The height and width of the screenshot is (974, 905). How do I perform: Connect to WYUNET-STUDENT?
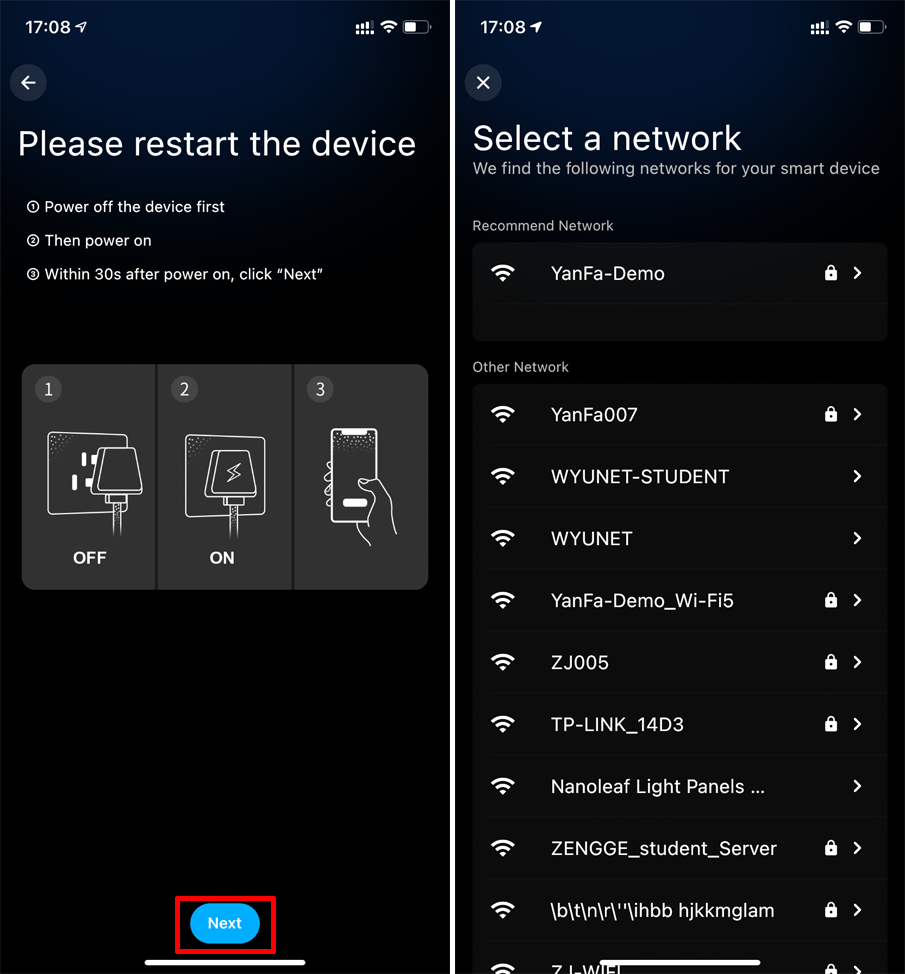(678, 477)
